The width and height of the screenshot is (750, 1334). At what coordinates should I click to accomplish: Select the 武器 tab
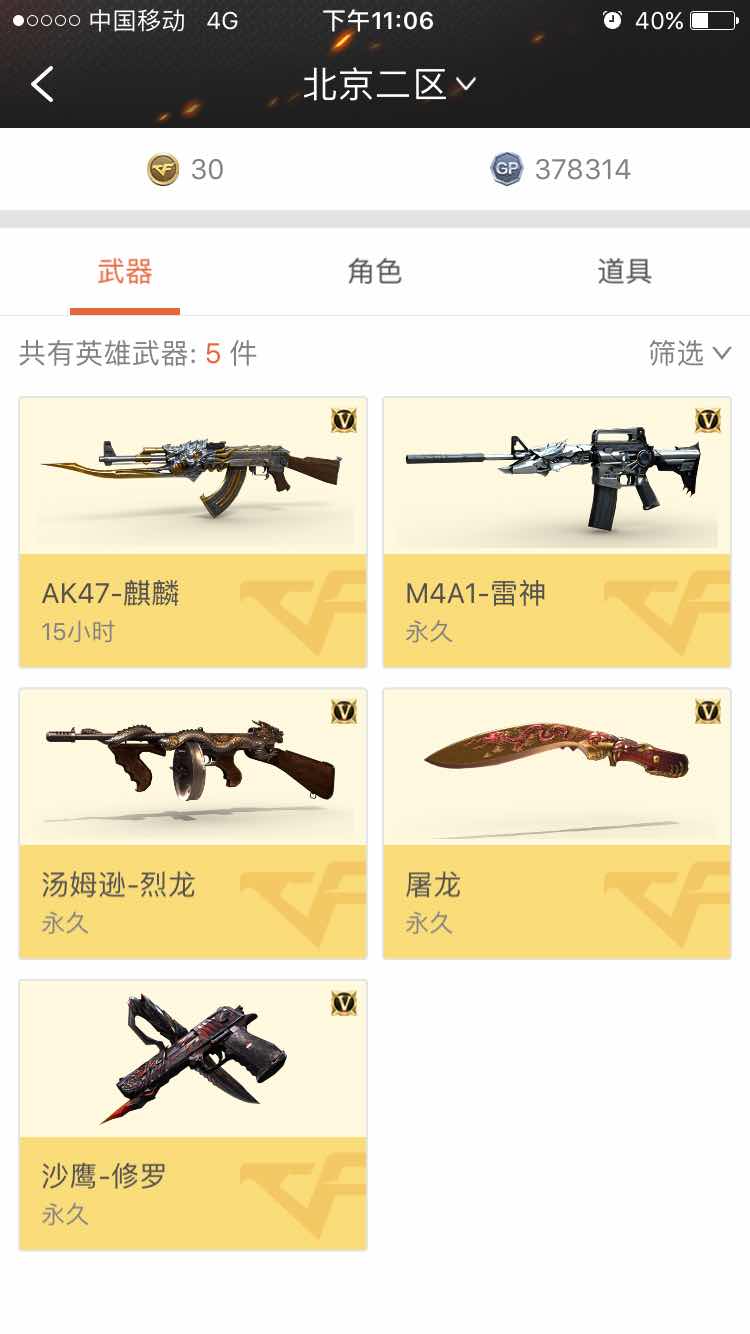click(125, 272)
